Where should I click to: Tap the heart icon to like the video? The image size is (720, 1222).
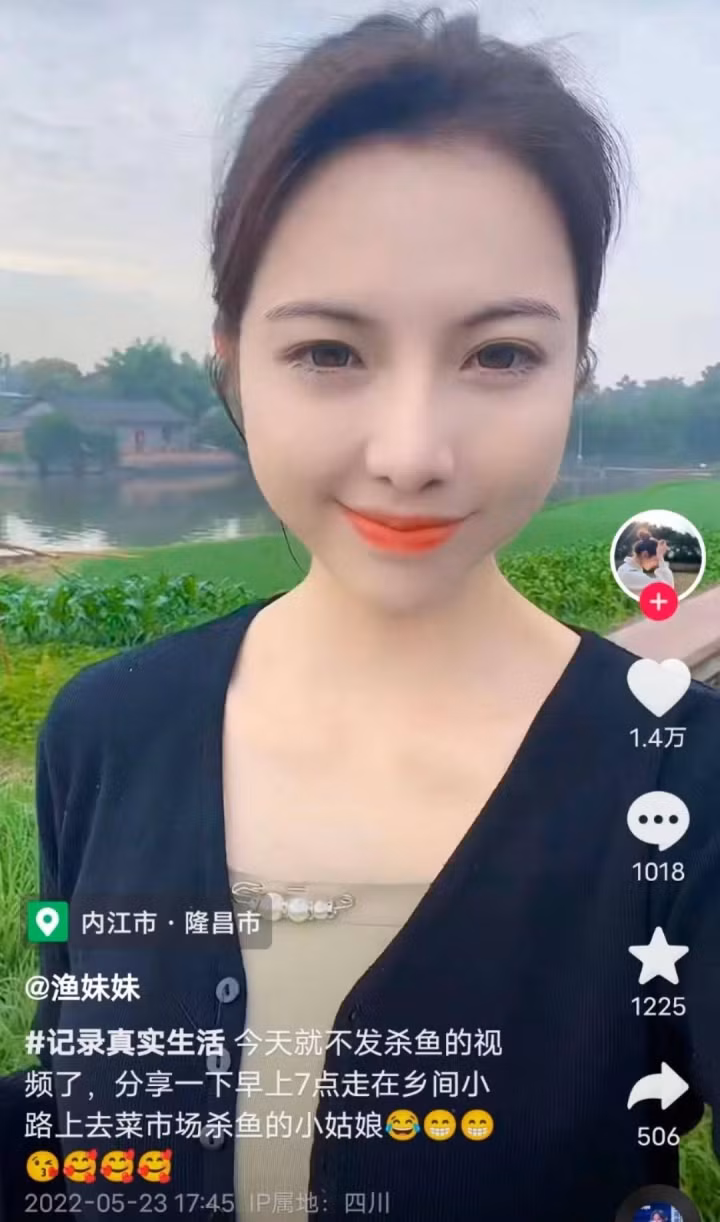pos(660,687)
